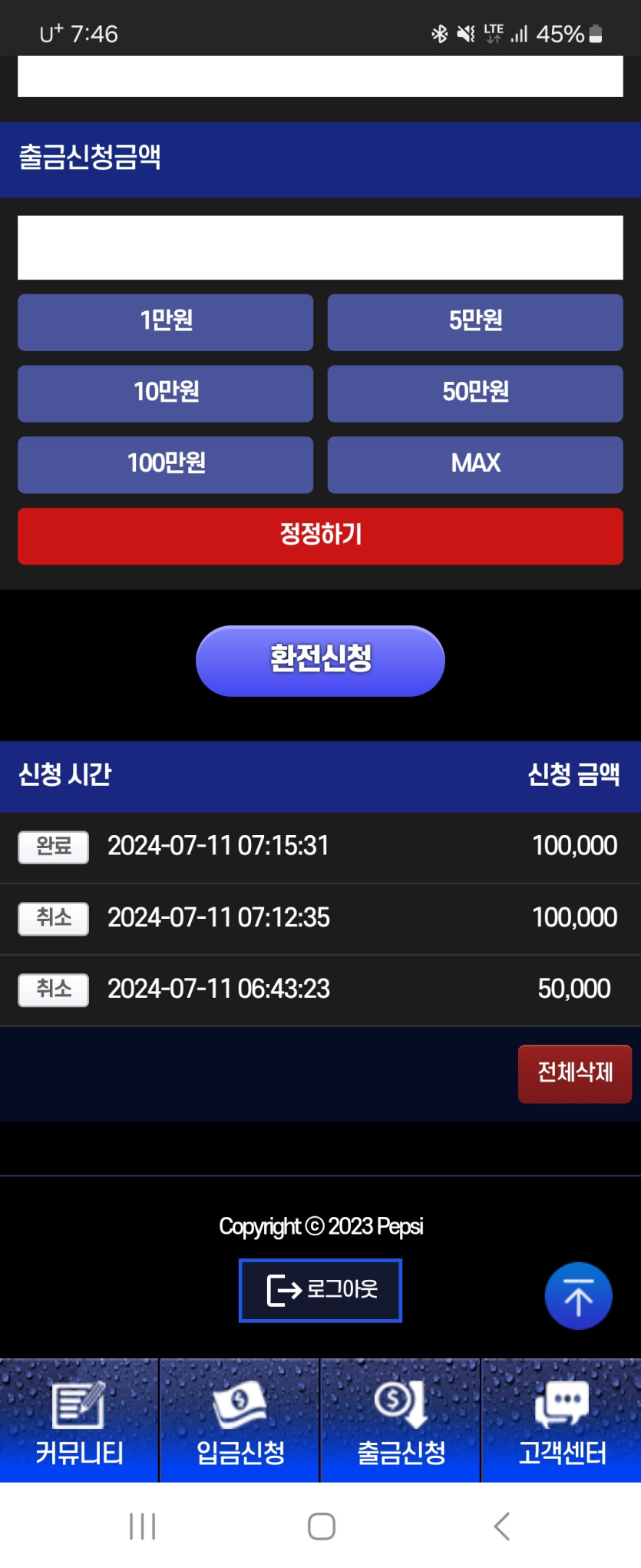Open the system recent apps view
Image resolution: width=641 pixels, height=1568 pixels.
(x=143, y=1526)
